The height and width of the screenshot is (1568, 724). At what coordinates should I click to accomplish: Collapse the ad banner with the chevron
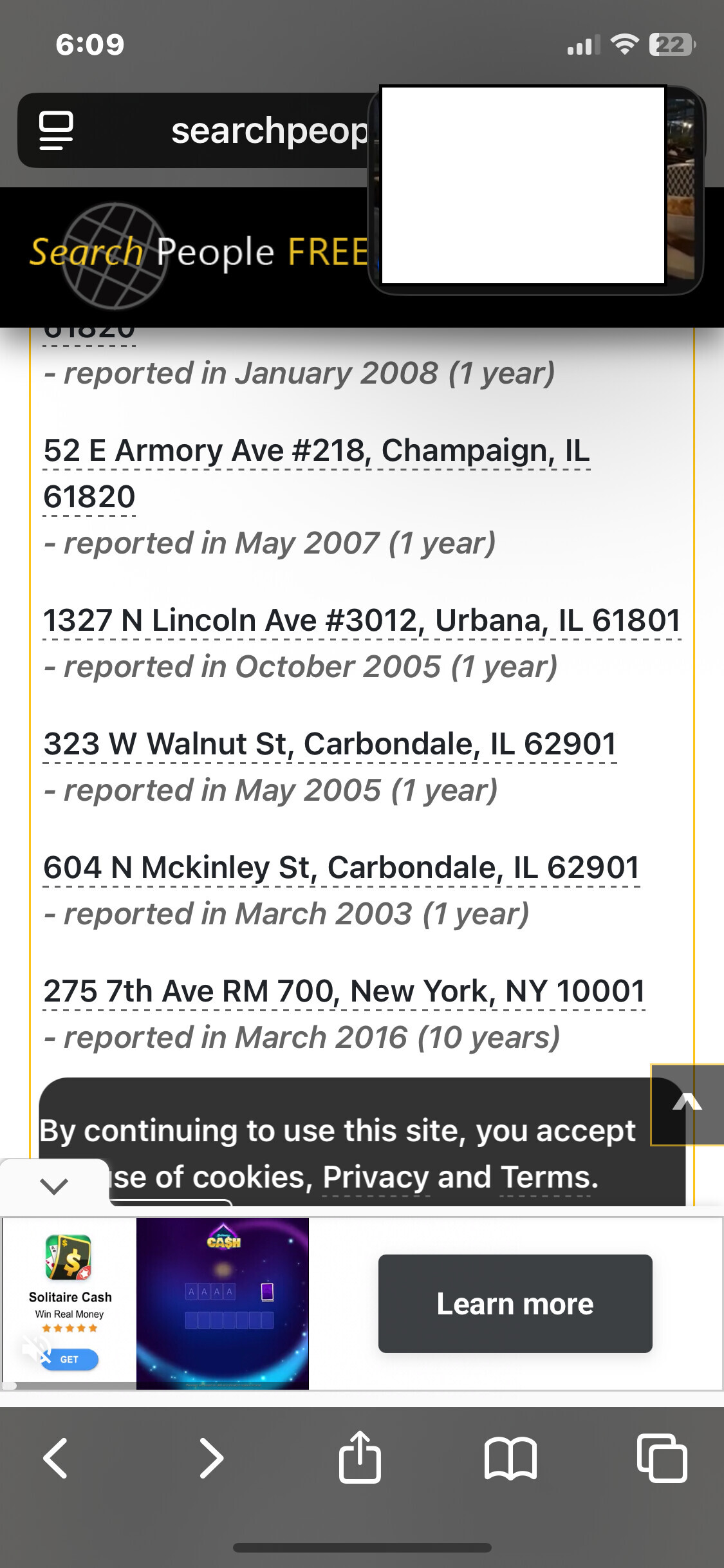(x=54, y=1185)
